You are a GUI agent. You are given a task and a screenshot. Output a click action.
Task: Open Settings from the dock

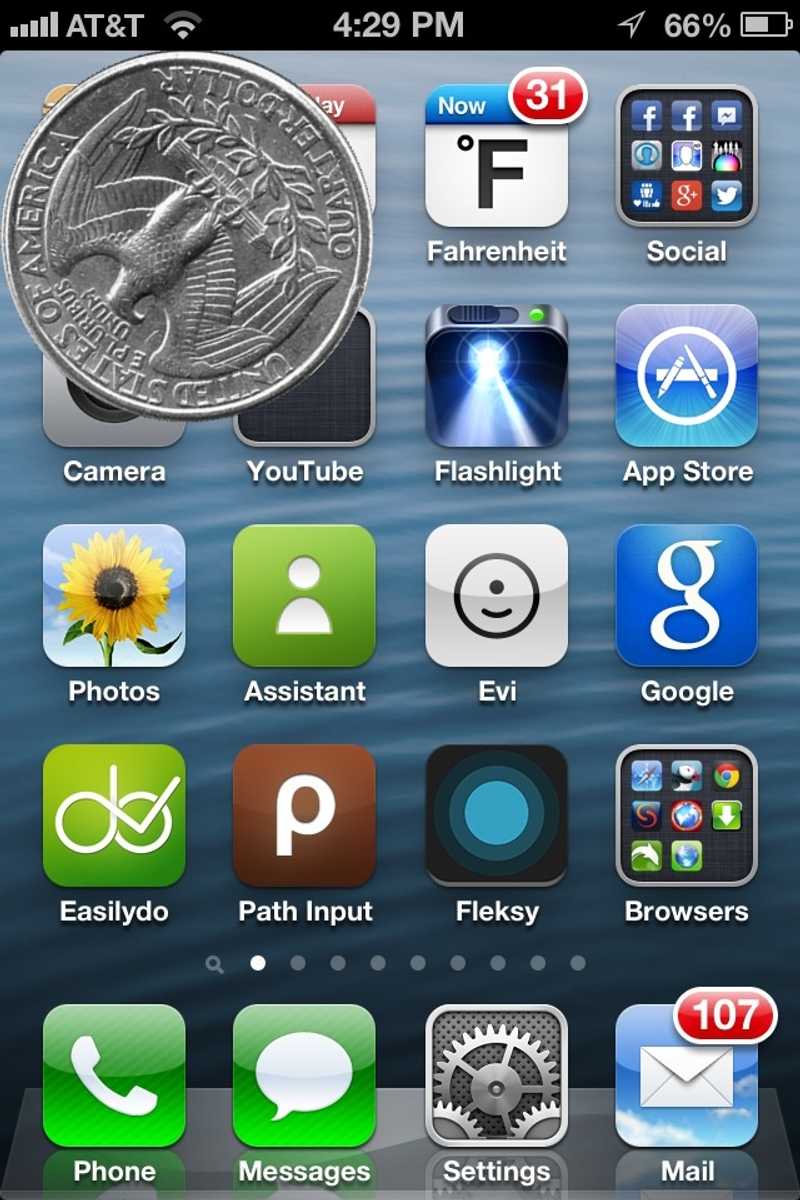(x=496, y=1076)
